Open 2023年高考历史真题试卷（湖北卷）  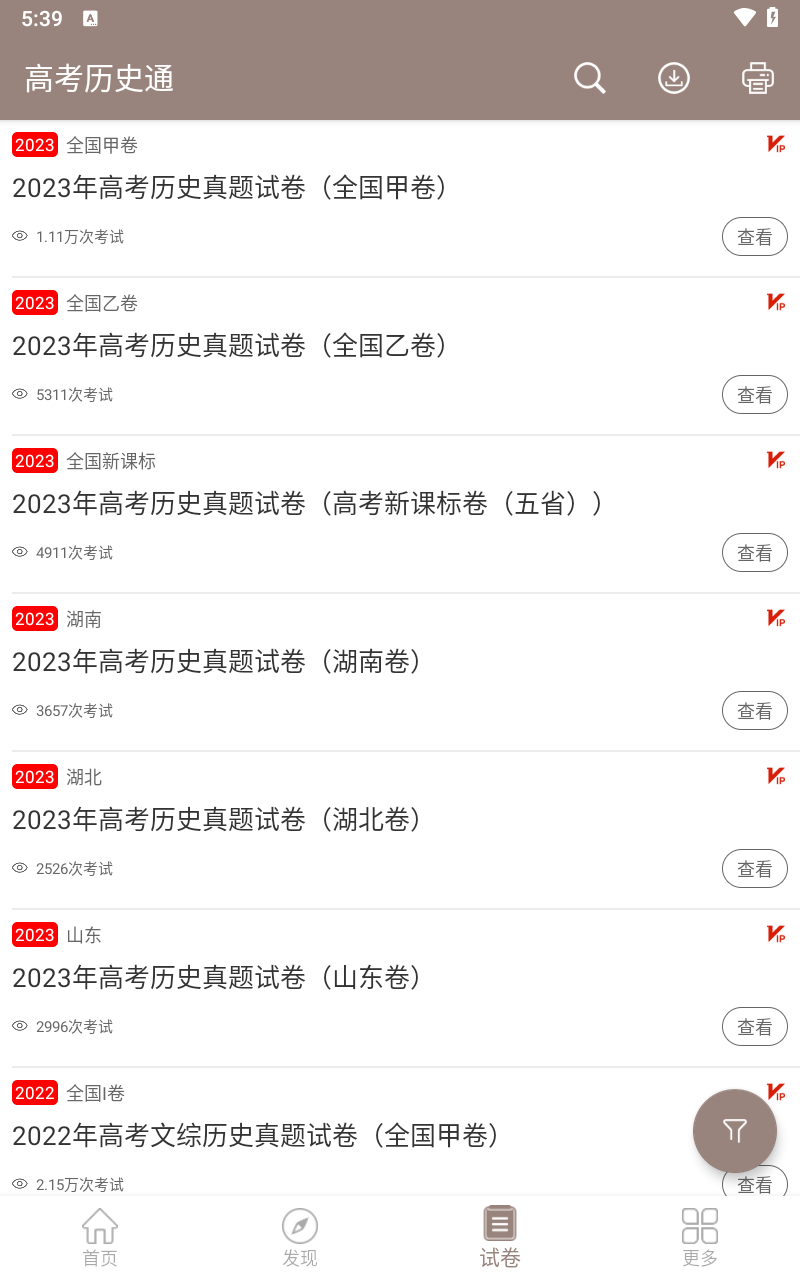[x=217, y=820]
